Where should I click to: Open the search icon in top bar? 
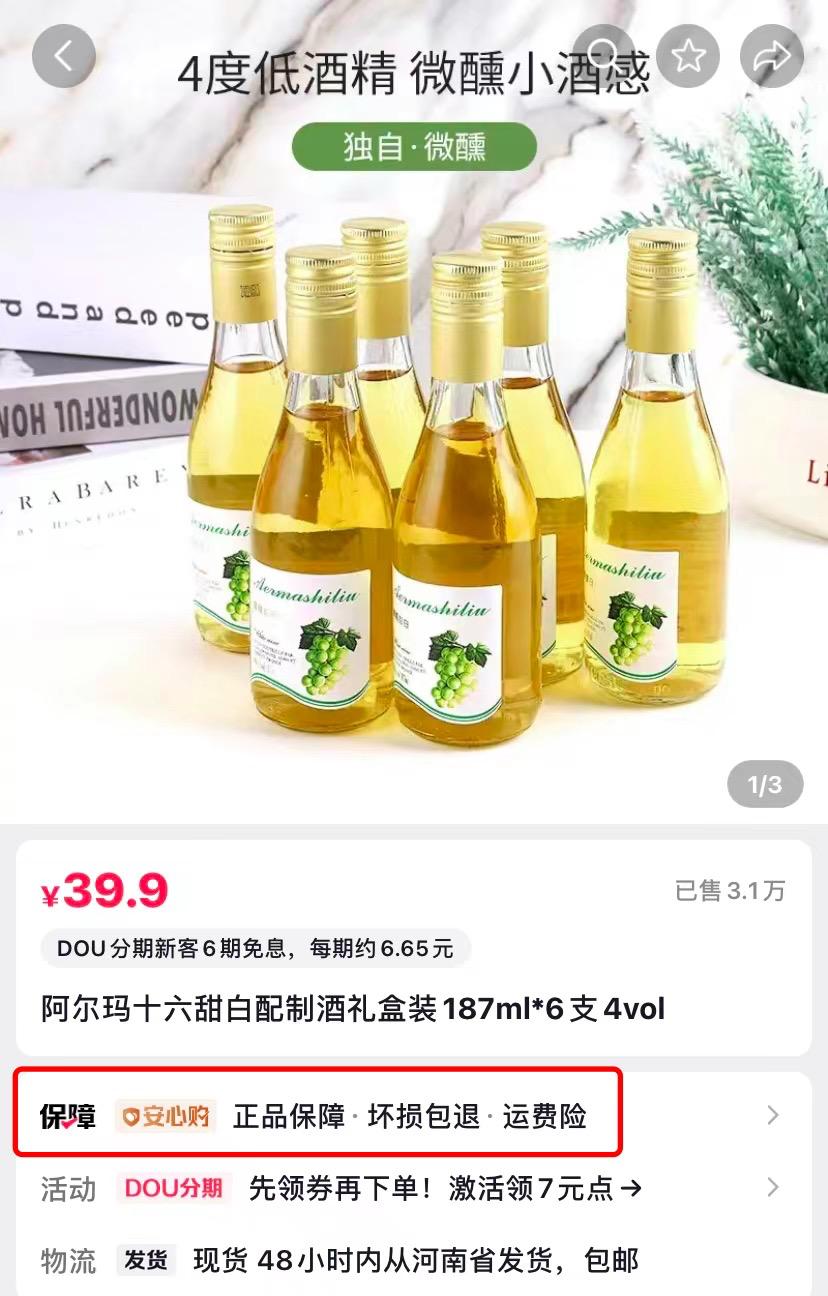coord(604,55)
